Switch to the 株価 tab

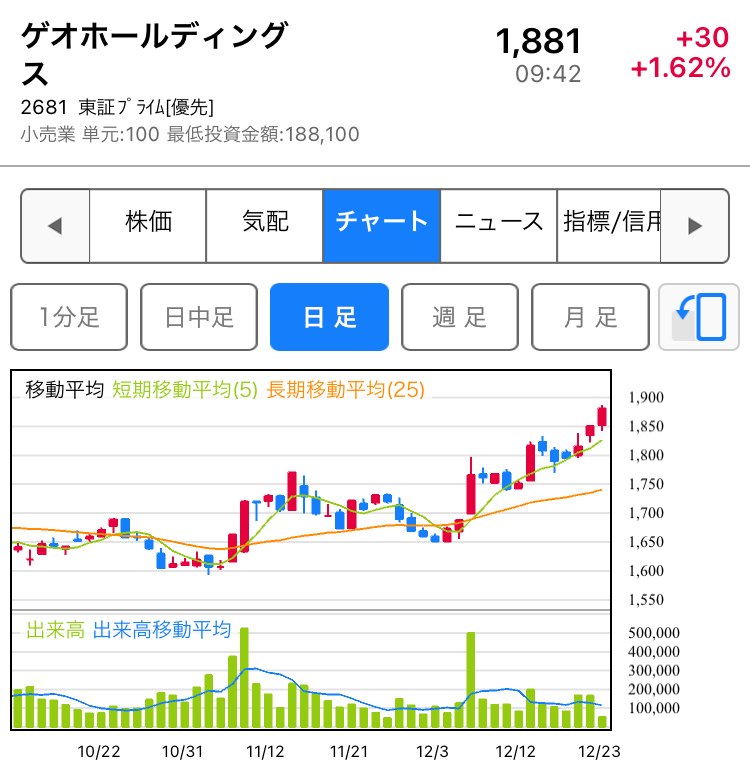click(x=148, y=224)
